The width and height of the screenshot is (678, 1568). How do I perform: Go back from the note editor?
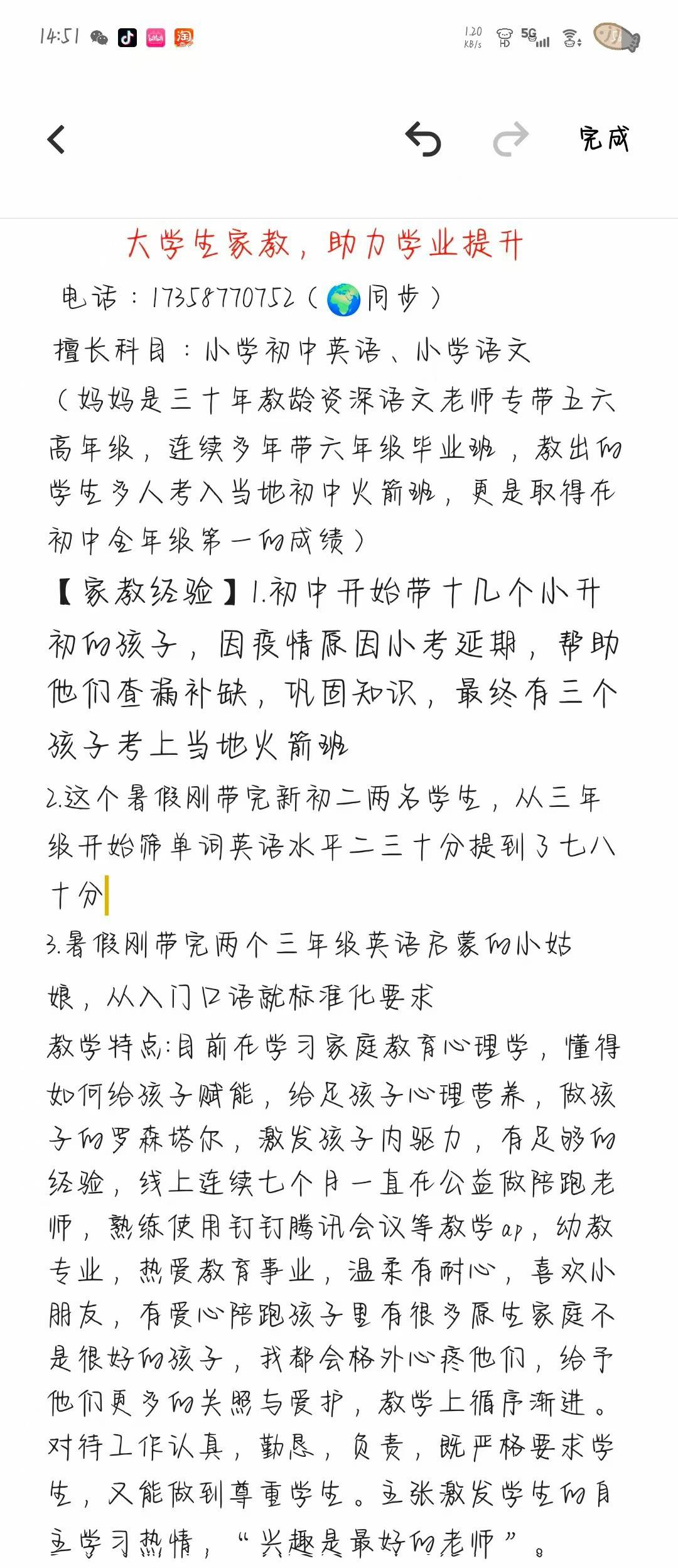(56, 139)
